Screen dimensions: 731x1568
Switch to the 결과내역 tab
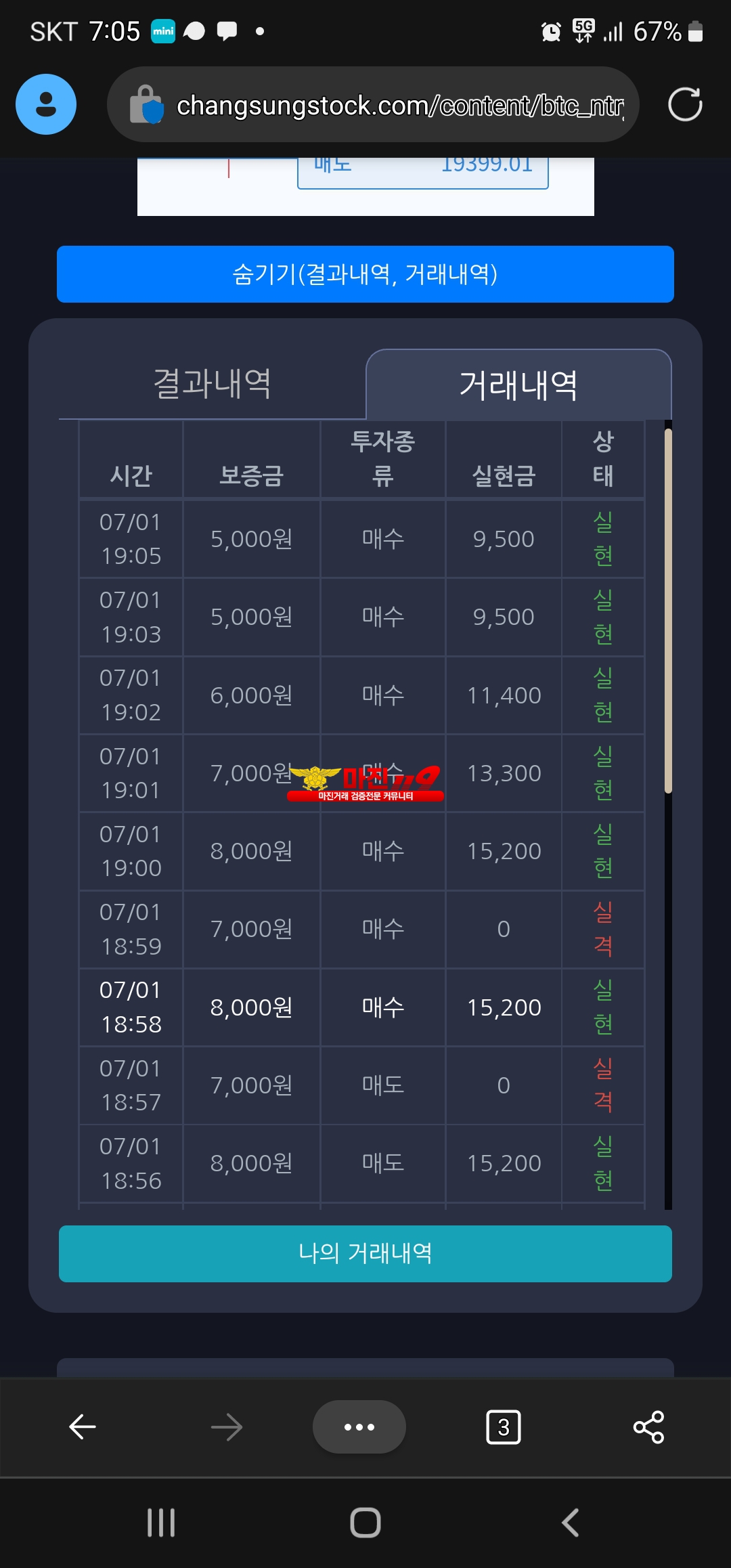(213, 384)
